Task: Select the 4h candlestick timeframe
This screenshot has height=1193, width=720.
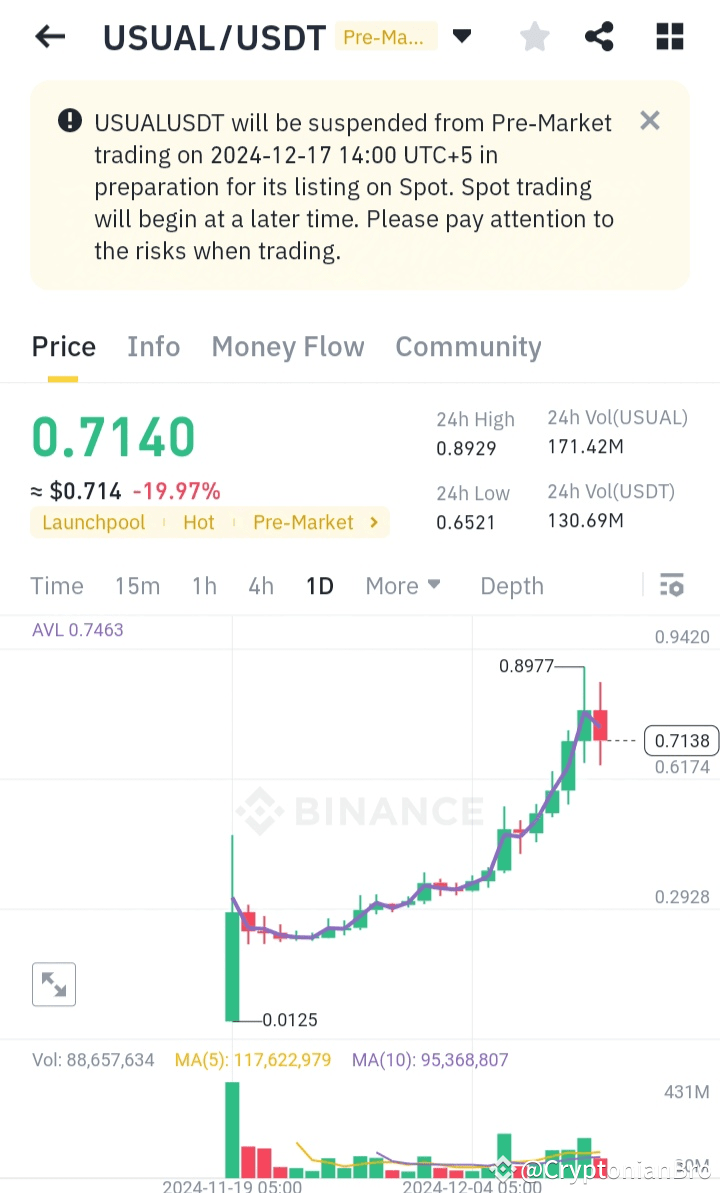Action: click(261, 586)
